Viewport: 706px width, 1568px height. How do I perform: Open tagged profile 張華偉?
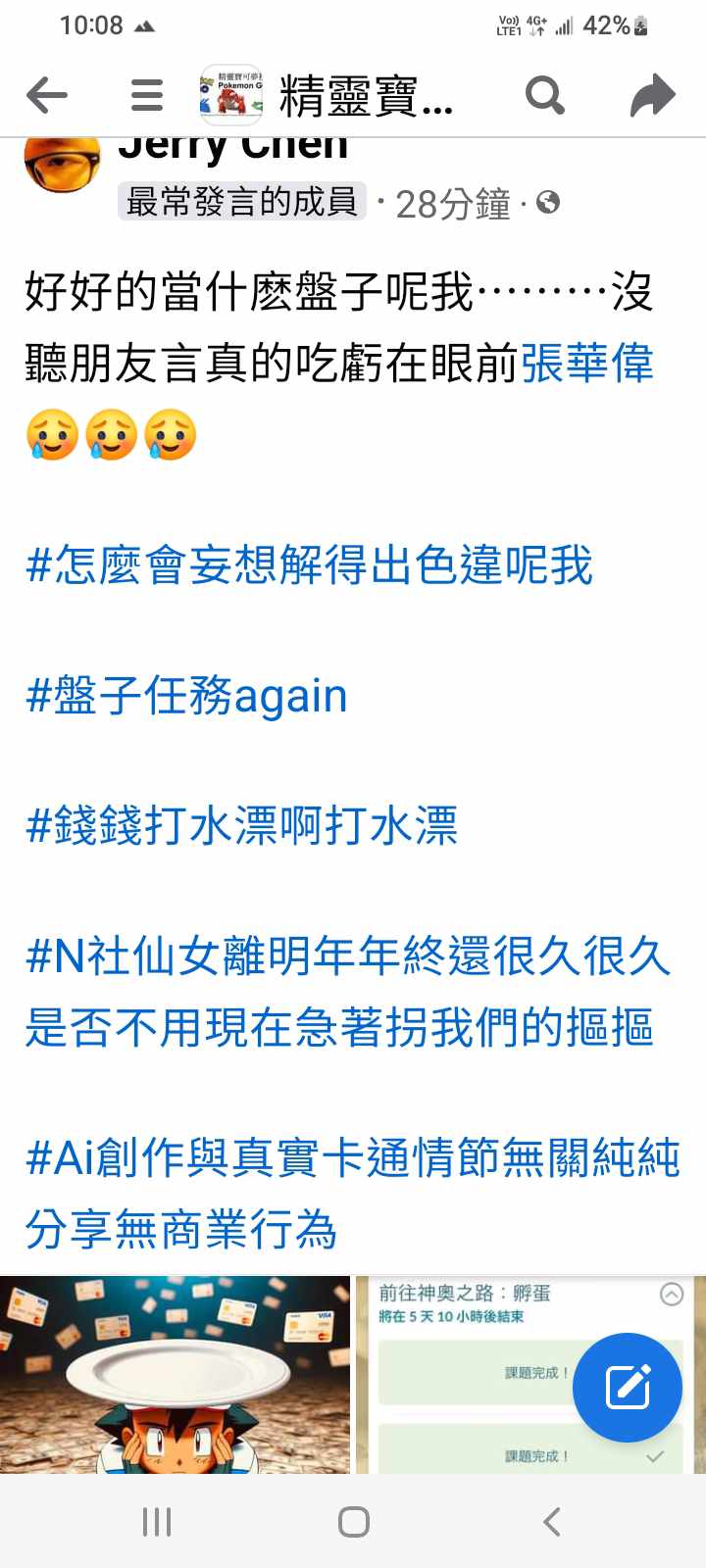coord(586,364)
